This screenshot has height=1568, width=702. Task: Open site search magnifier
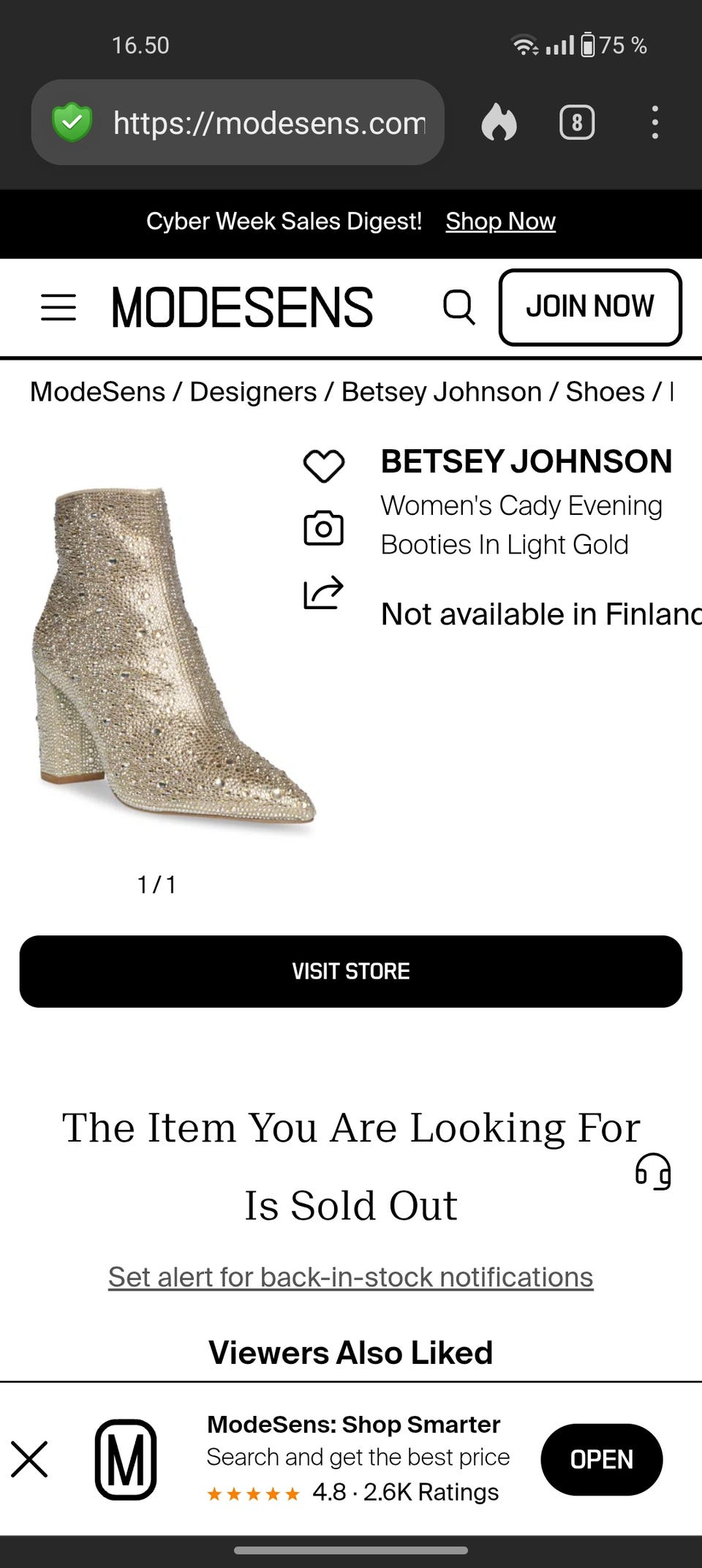(x=459, y=307)
